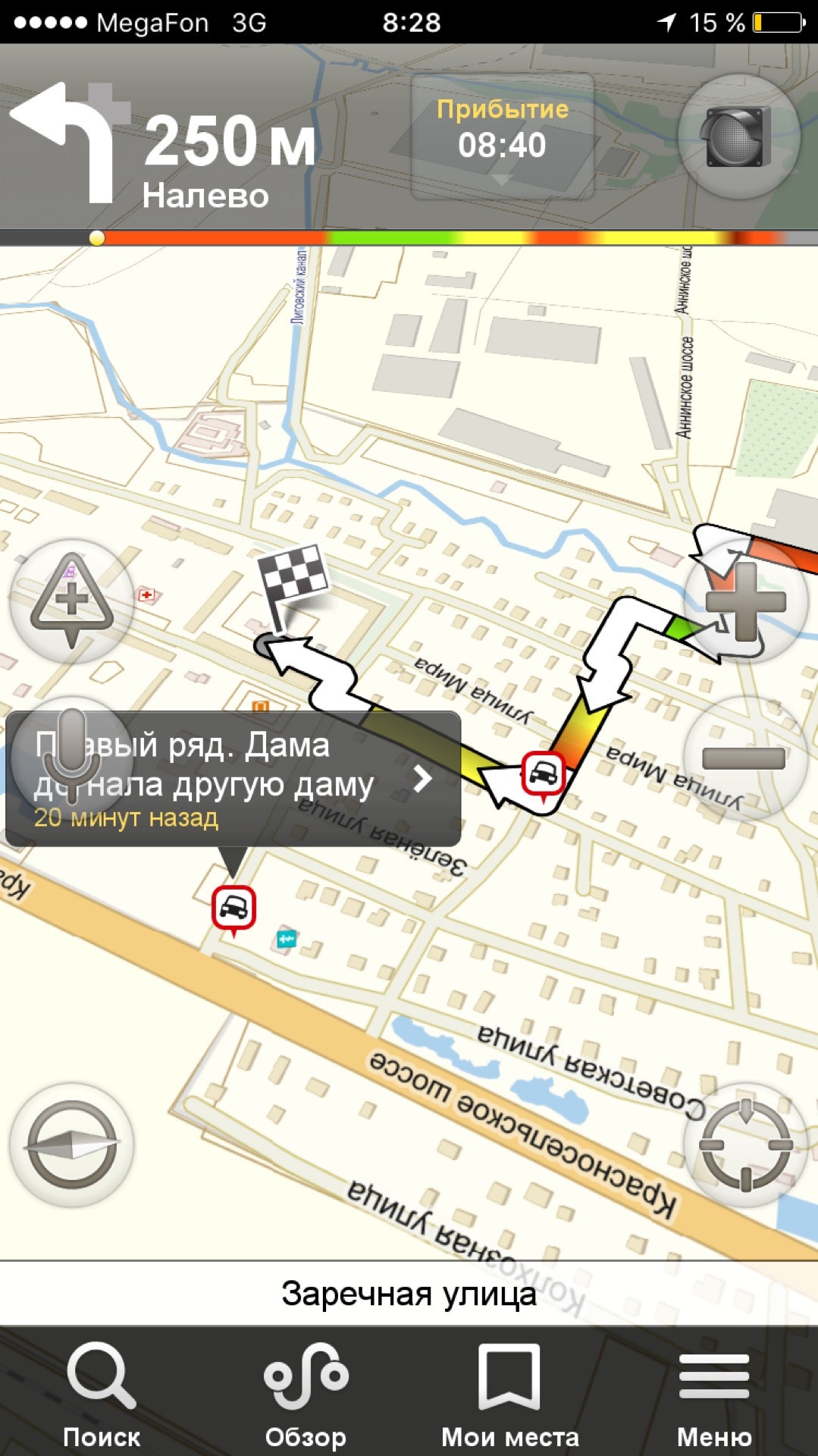Zoom out the map with minus
818x1456 pixels.
click(744, 758)
